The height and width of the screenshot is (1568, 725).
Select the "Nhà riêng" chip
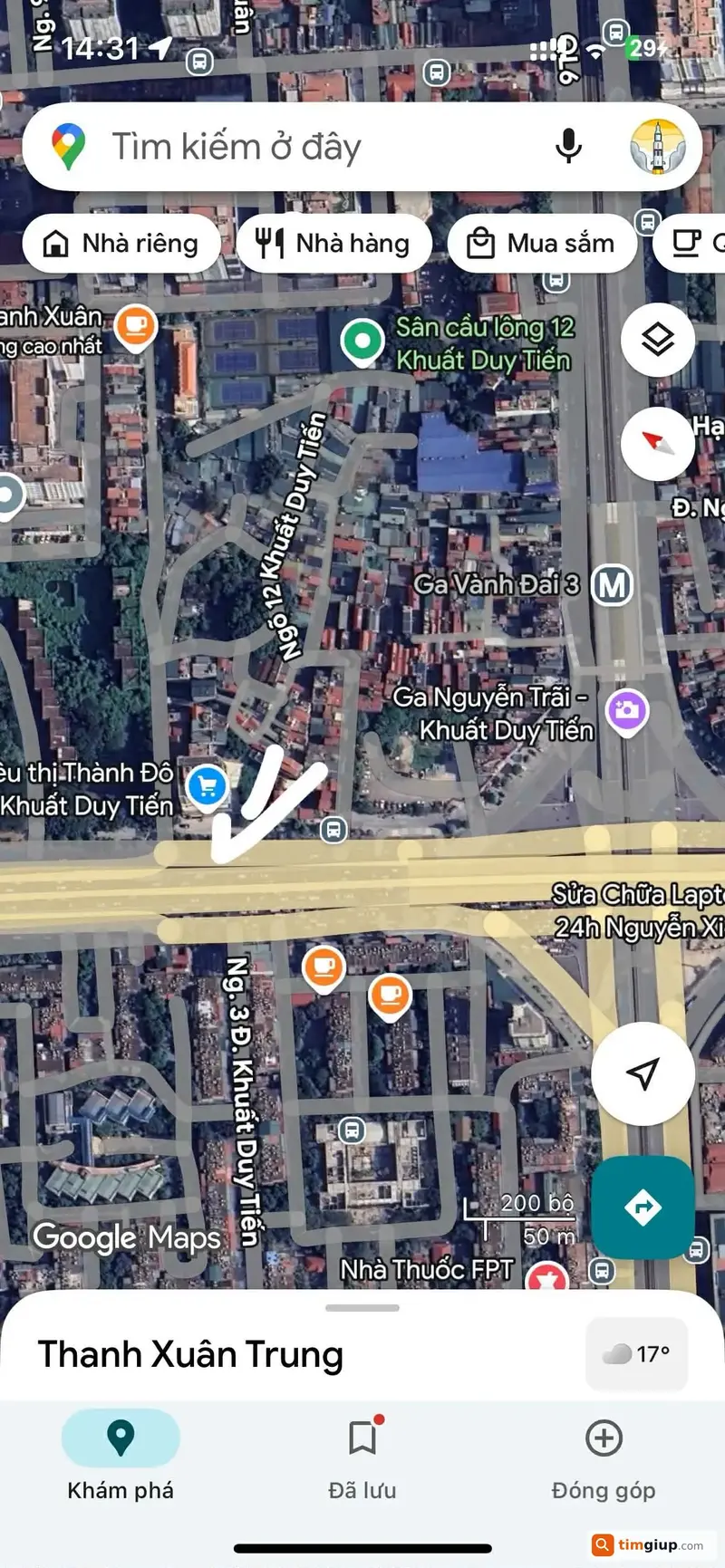[122, 244]
